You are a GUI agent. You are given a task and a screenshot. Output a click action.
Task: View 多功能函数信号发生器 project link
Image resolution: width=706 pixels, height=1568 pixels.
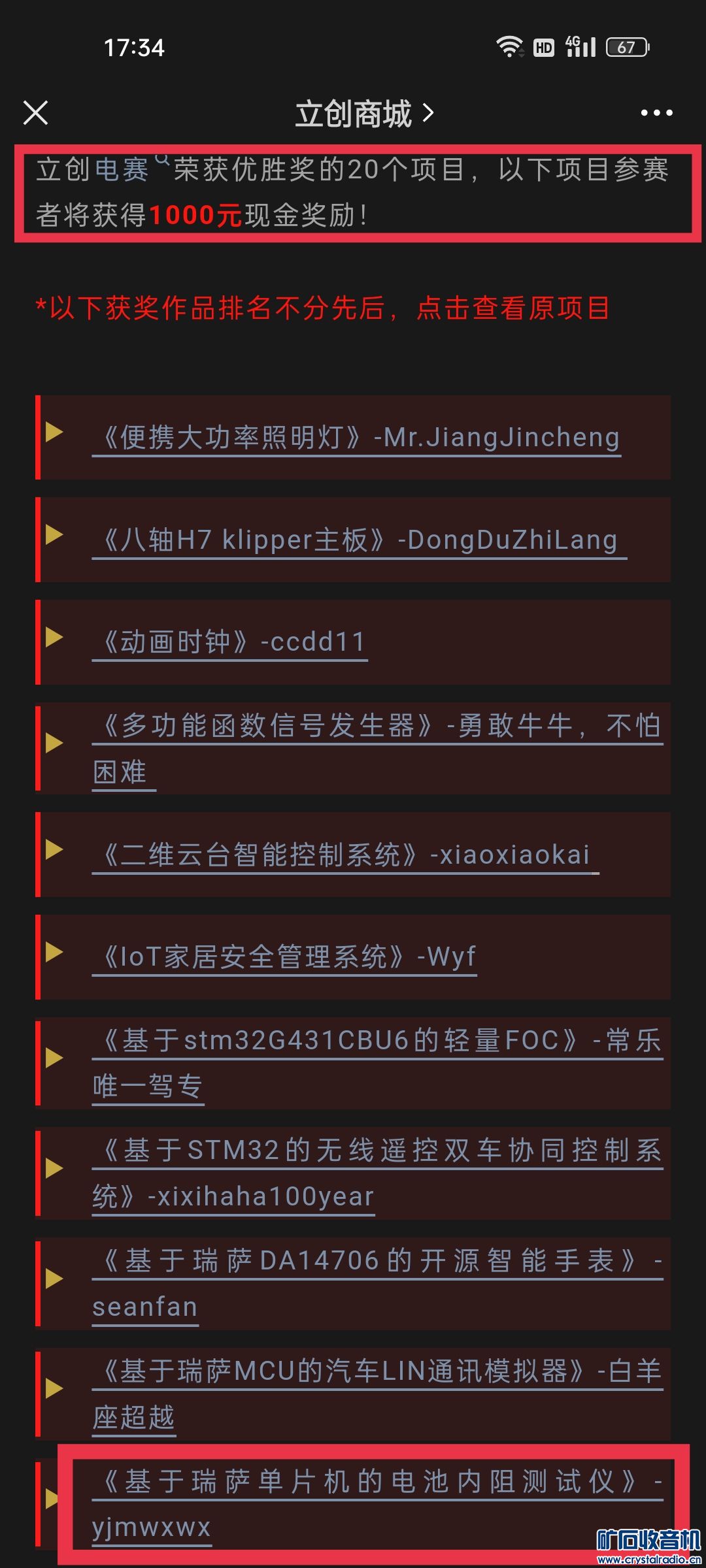(x=377, y=727)
